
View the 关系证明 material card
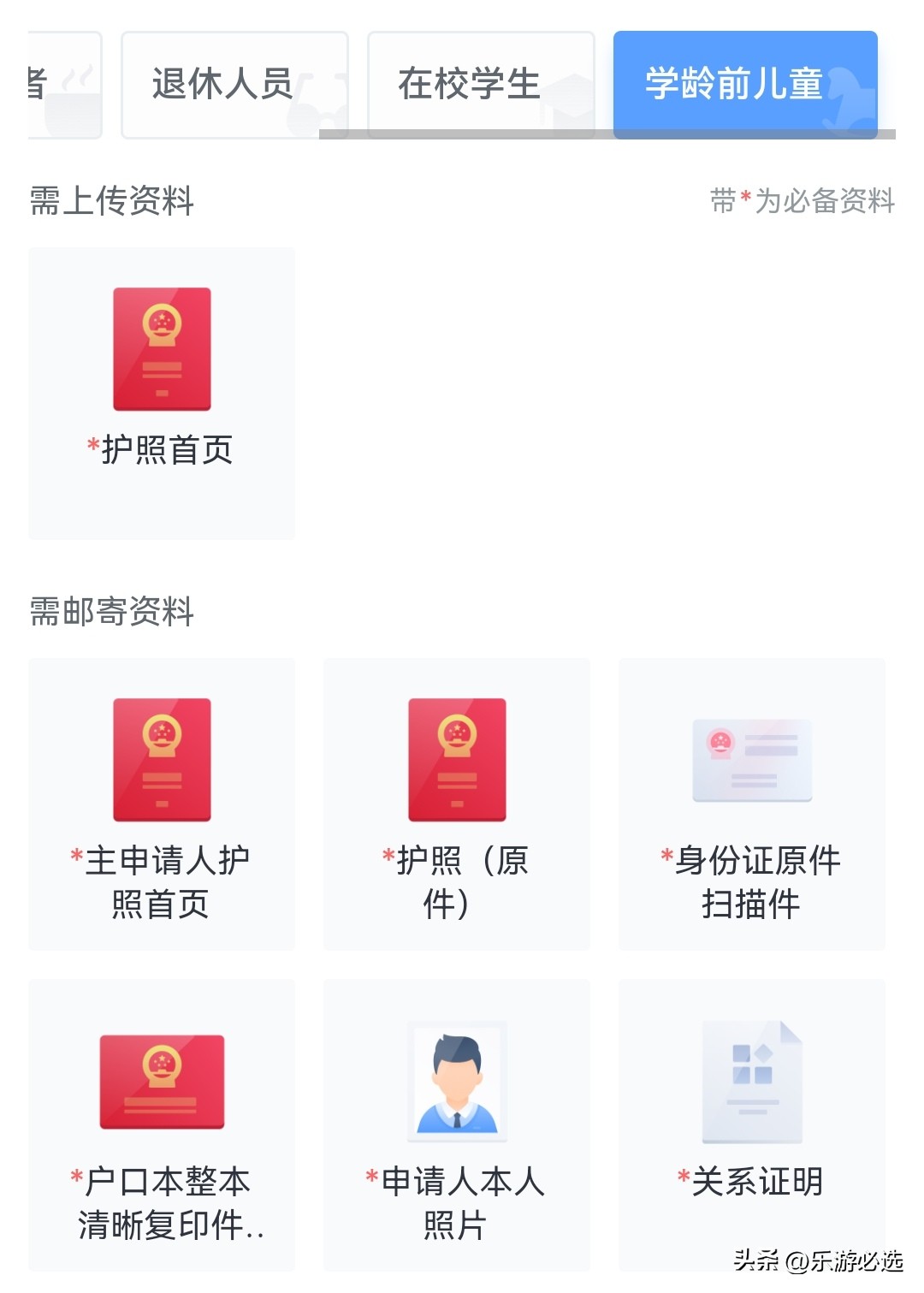751,1124
